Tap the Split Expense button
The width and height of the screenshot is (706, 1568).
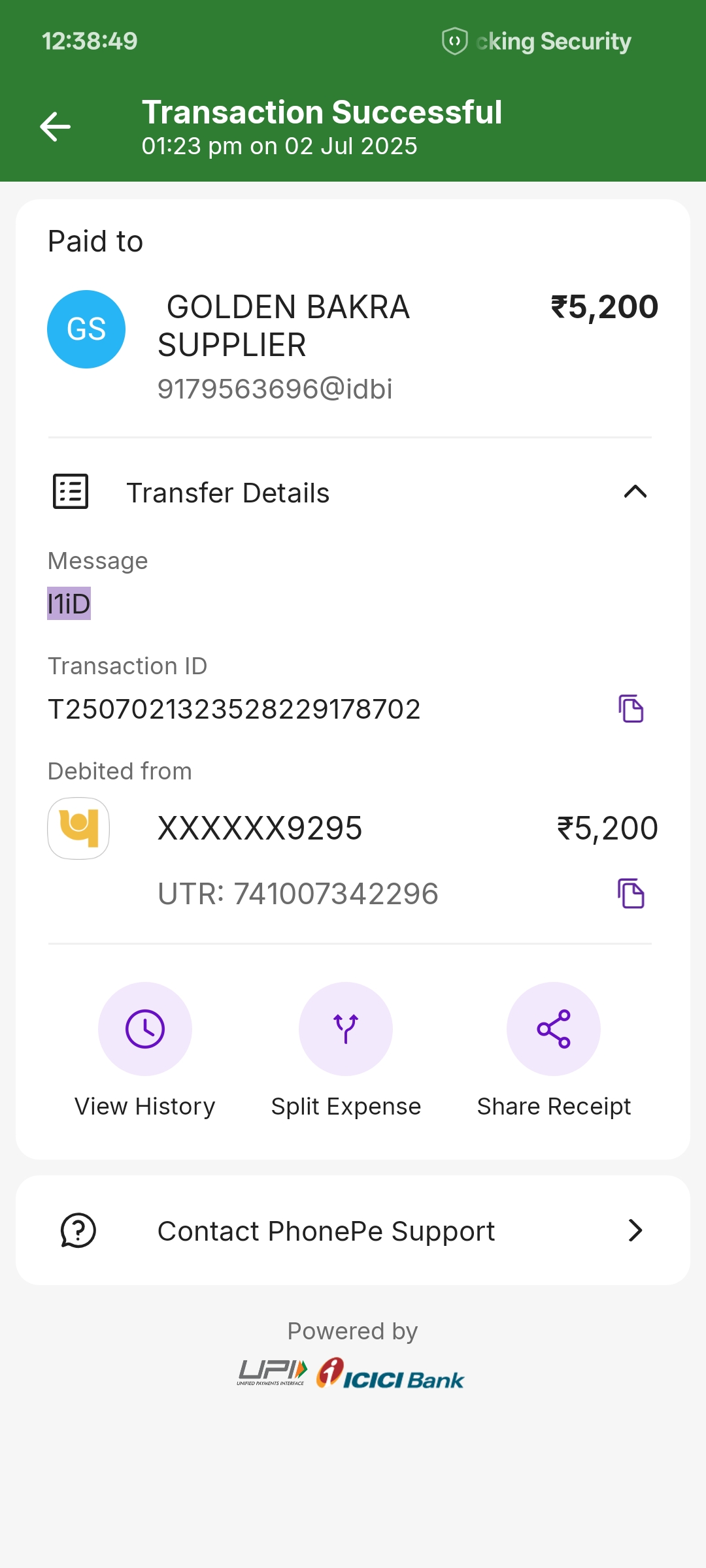pyautogui.click(x=346, y=1029)
